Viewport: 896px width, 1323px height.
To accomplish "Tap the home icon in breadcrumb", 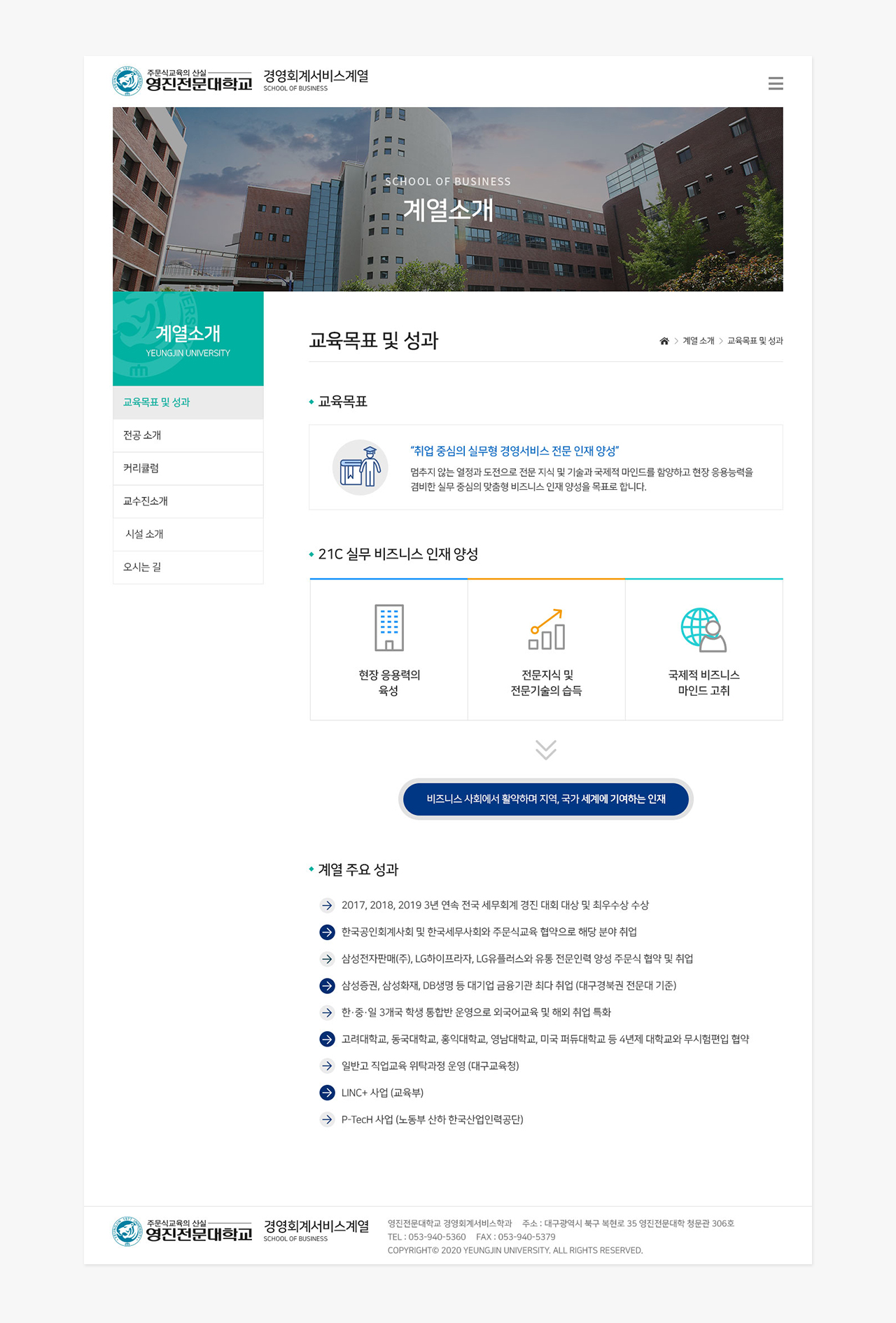I will point(664,341).
